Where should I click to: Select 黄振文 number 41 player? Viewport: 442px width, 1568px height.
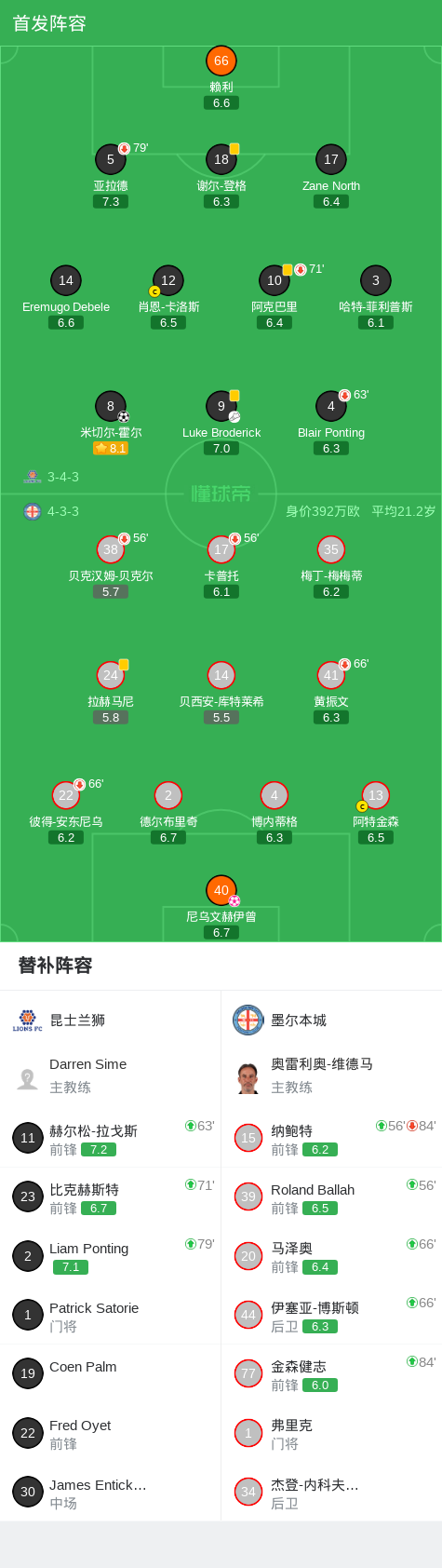pyautogui.click(x=331, y=692)
